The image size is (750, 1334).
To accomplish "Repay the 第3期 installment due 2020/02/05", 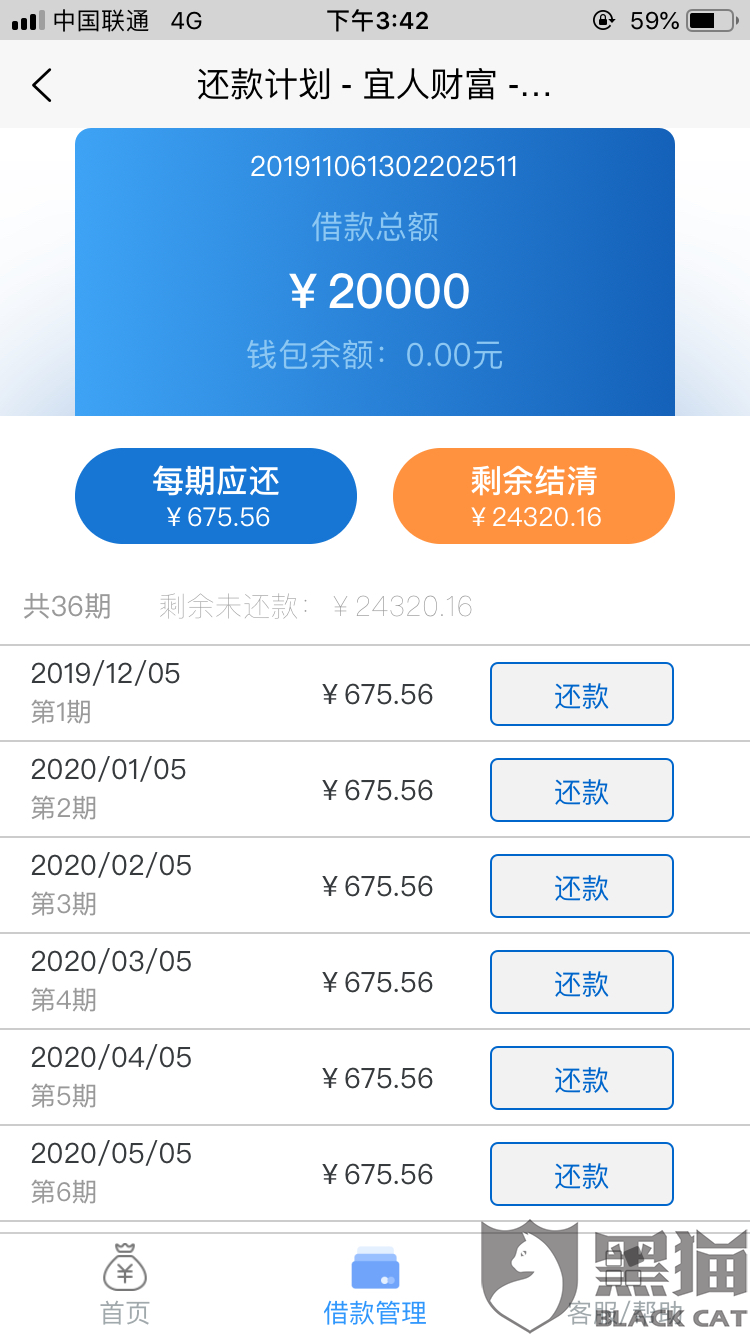I will pos(581,886).
